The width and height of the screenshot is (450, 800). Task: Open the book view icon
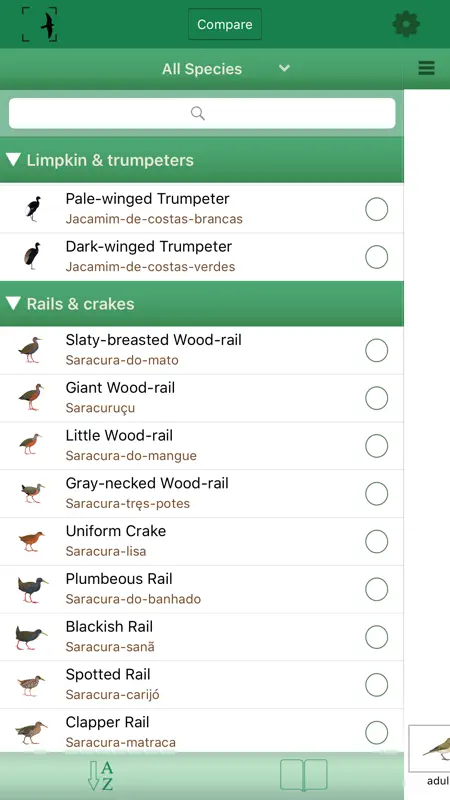tap(304, 776)
